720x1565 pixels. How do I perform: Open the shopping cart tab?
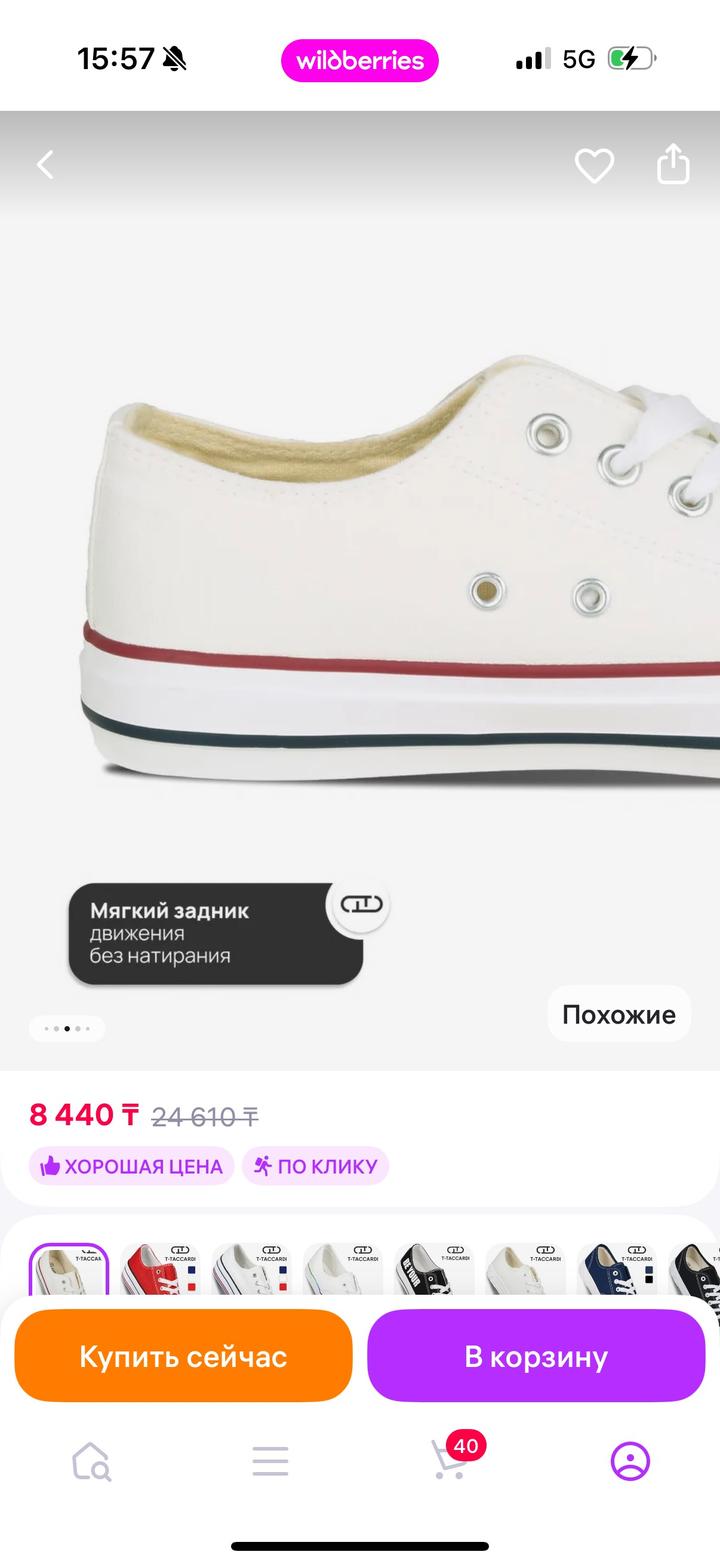450,1460
